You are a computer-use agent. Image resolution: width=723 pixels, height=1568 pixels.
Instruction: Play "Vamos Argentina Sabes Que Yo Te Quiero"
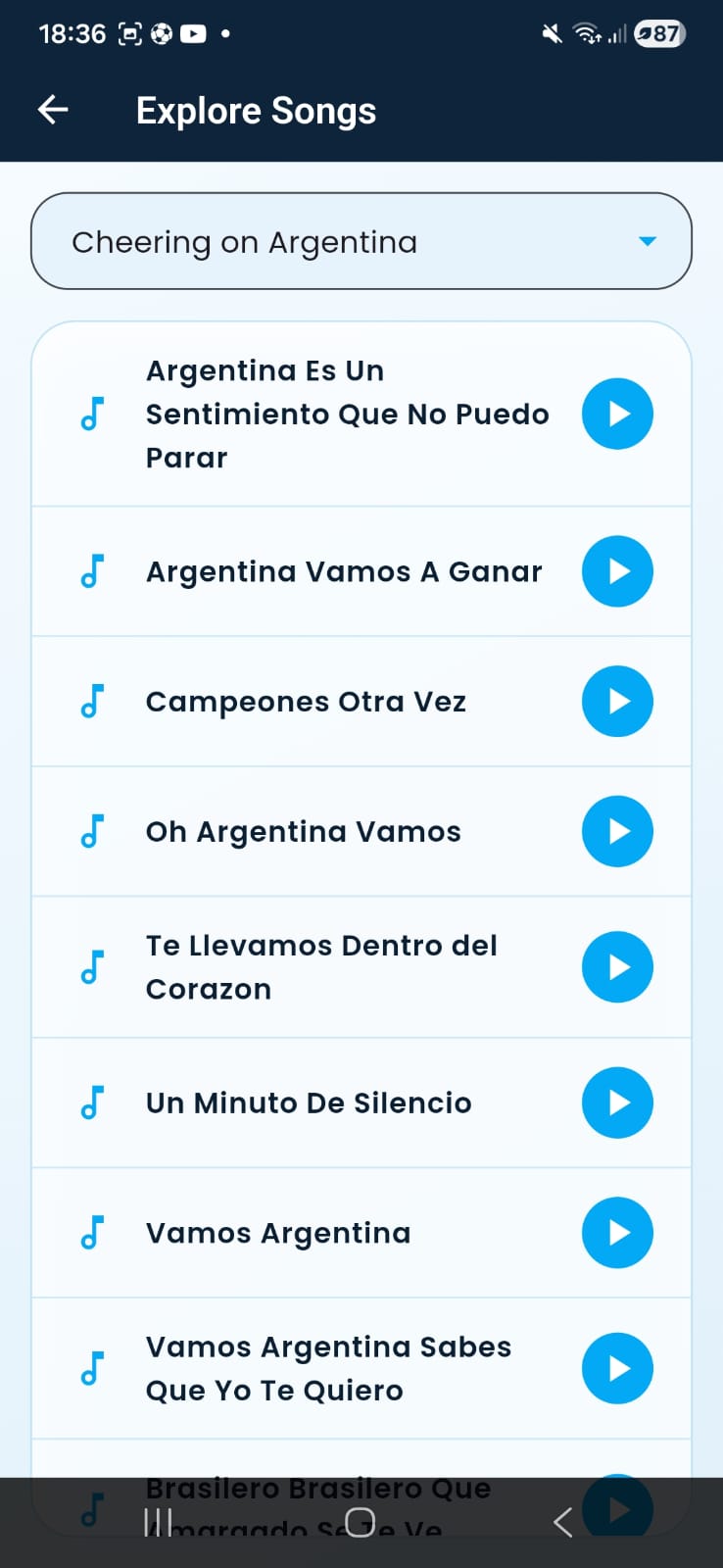[x=617, y=1368]
